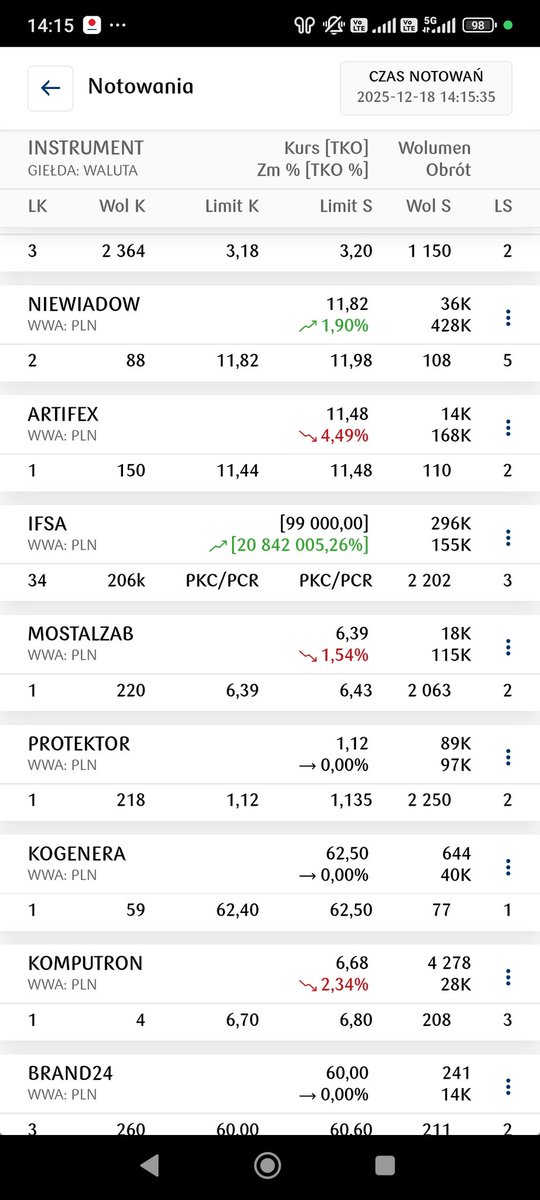Open the overflow menu for PROTEKTOR
540x1200 pixels.
coord(508,758)
